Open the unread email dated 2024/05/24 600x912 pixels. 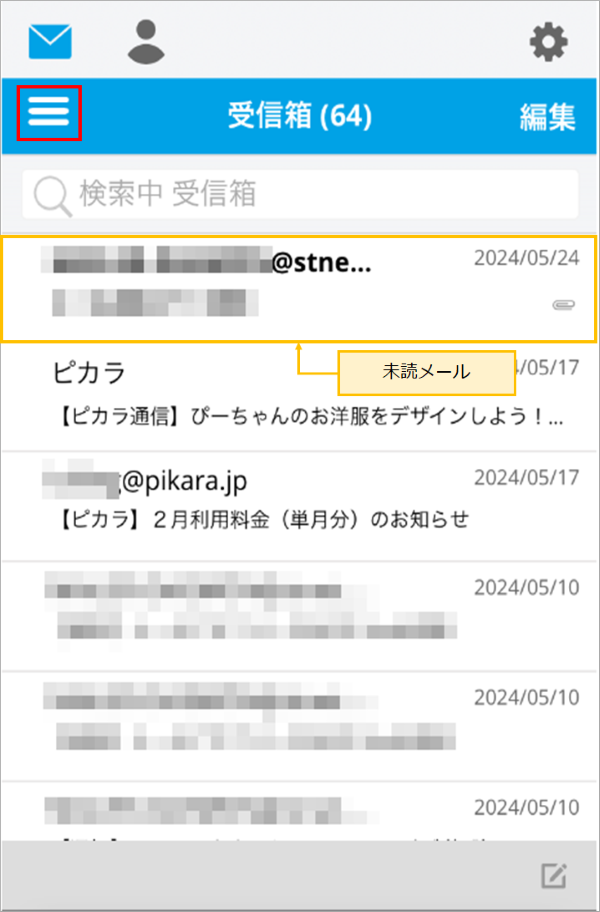coord(299,288)
